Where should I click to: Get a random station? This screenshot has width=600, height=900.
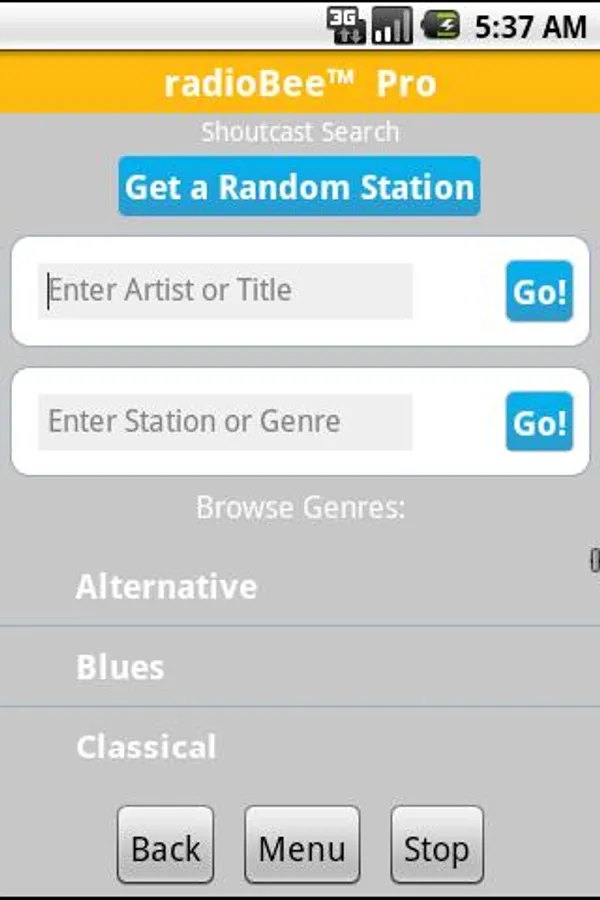[x=299, y=187]
